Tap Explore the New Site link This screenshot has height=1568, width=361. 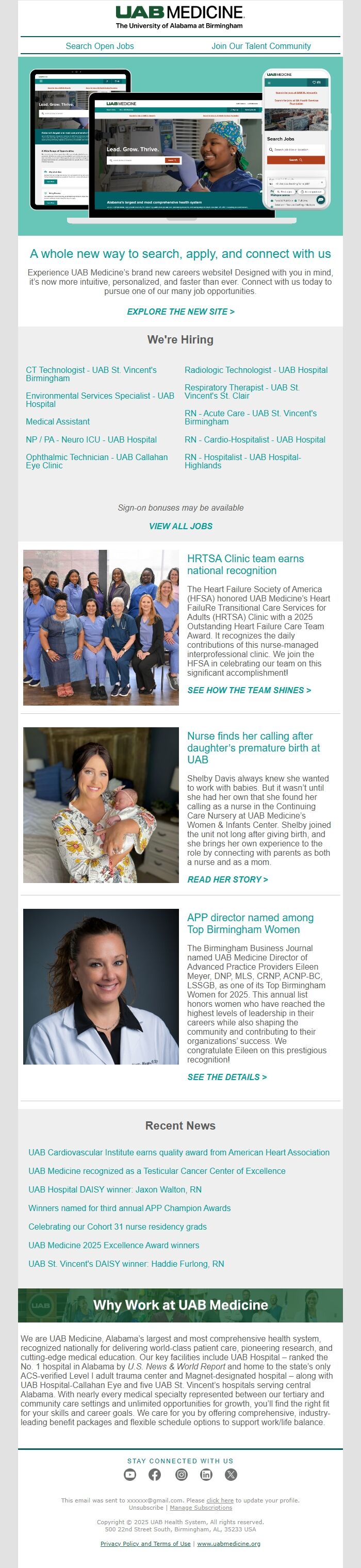coord(180,312)
